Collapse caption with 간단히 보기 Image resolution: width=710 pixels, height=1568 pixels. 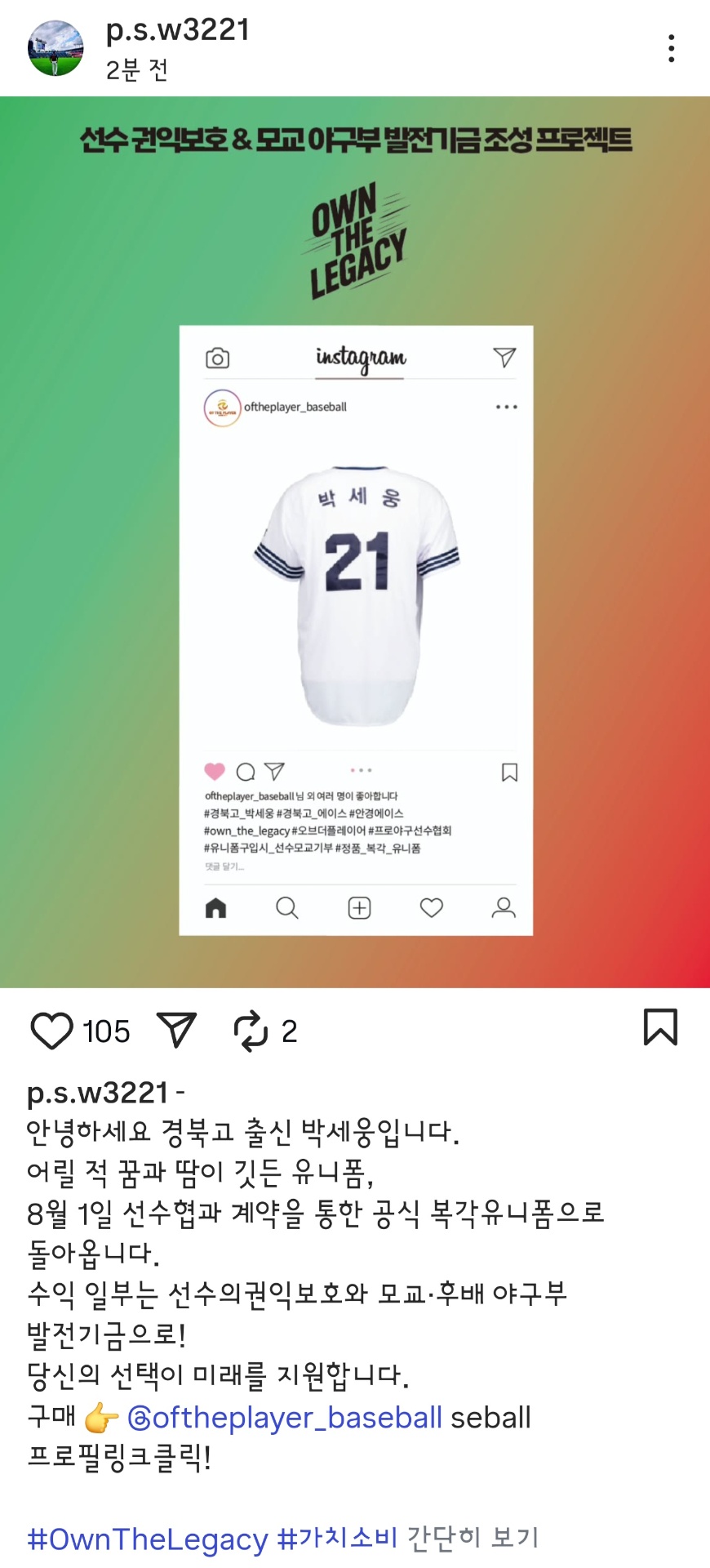[473, 1539]
